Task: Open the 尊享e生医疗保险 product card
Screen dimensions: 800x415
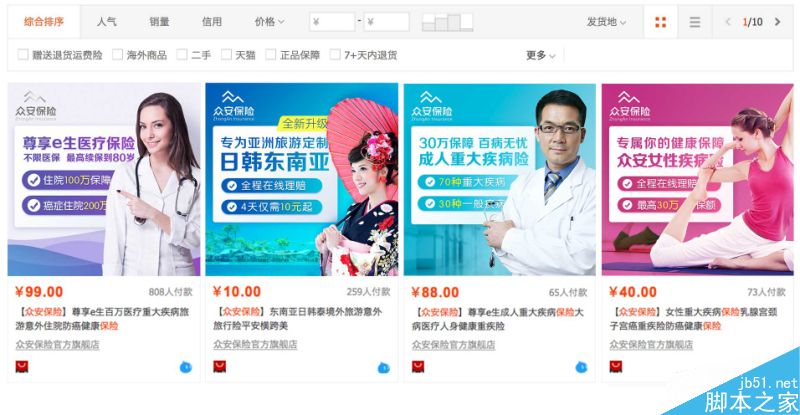Action: click(x=104, y=179)
